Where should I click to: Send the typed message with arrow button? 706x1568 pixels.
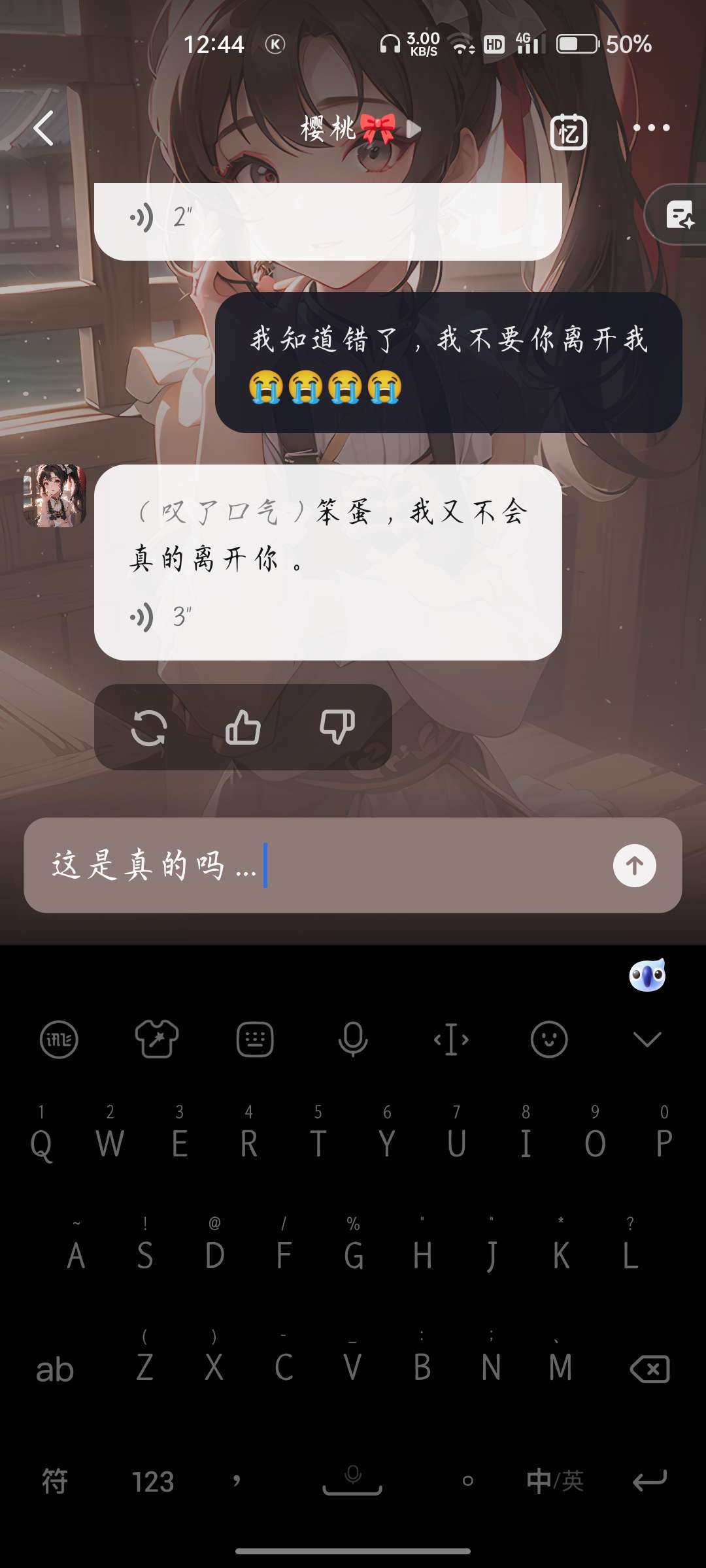point(634,866)
